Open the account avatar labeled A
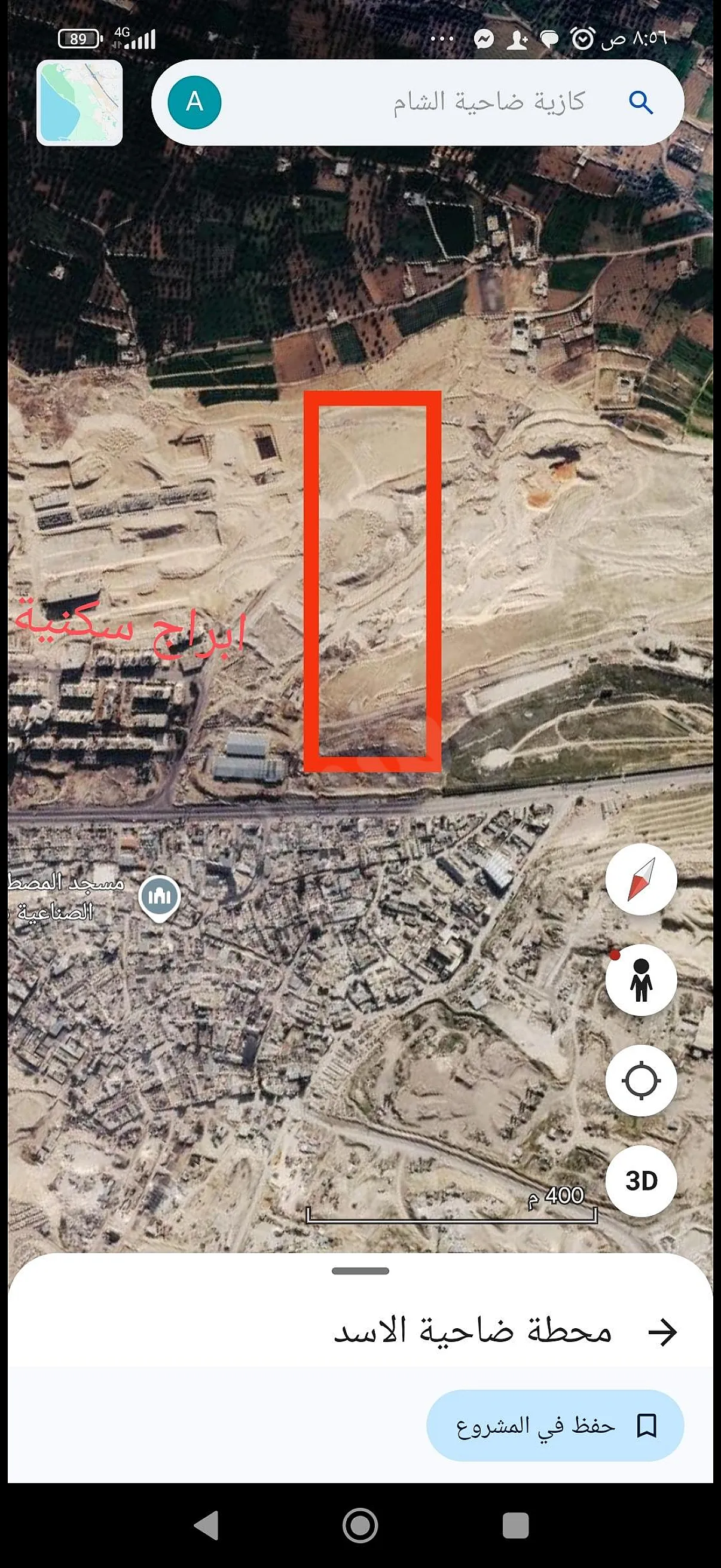The image size is (721, 1568). [194, 102]
